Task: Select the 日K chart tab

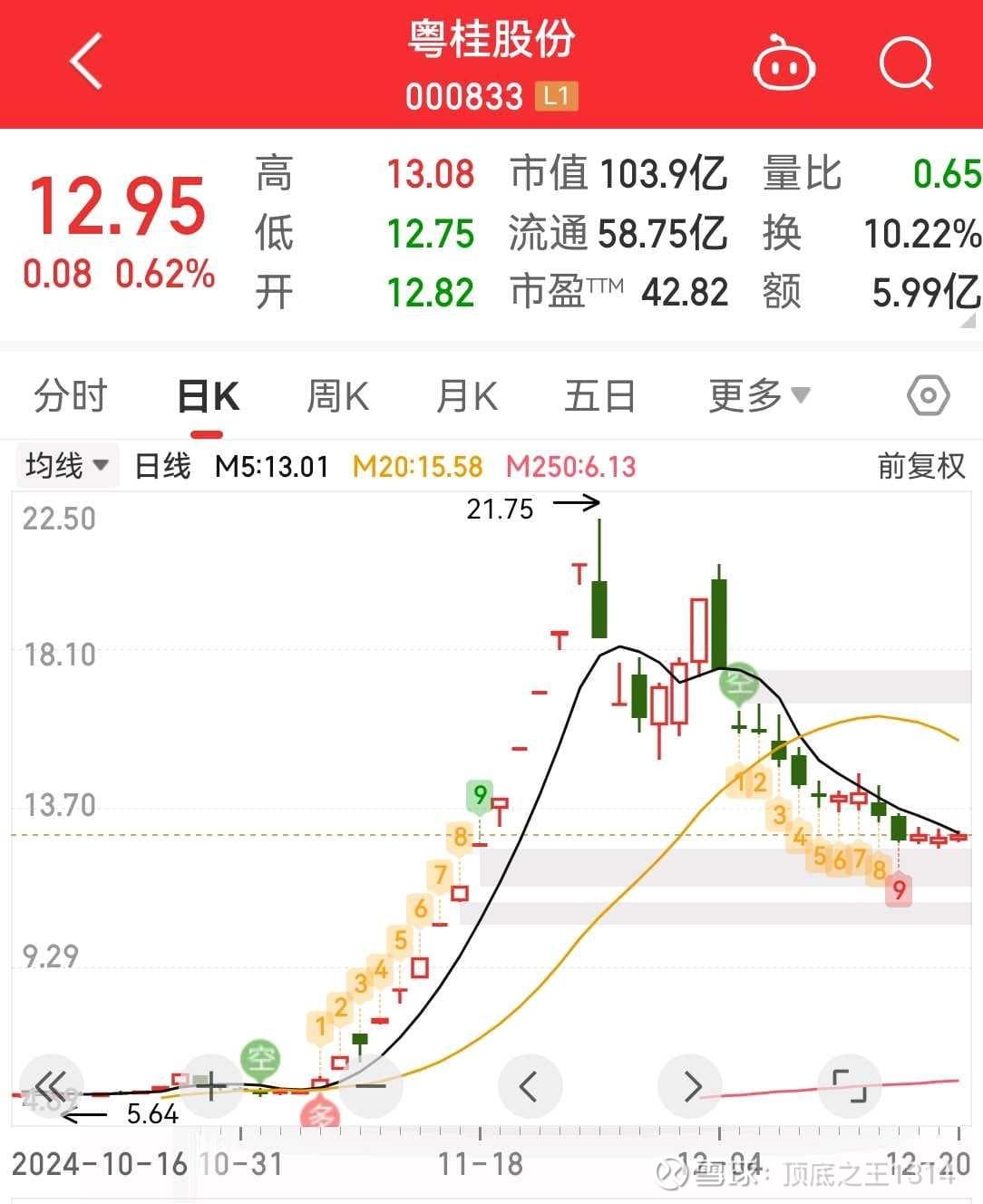Action: (208, 396)
